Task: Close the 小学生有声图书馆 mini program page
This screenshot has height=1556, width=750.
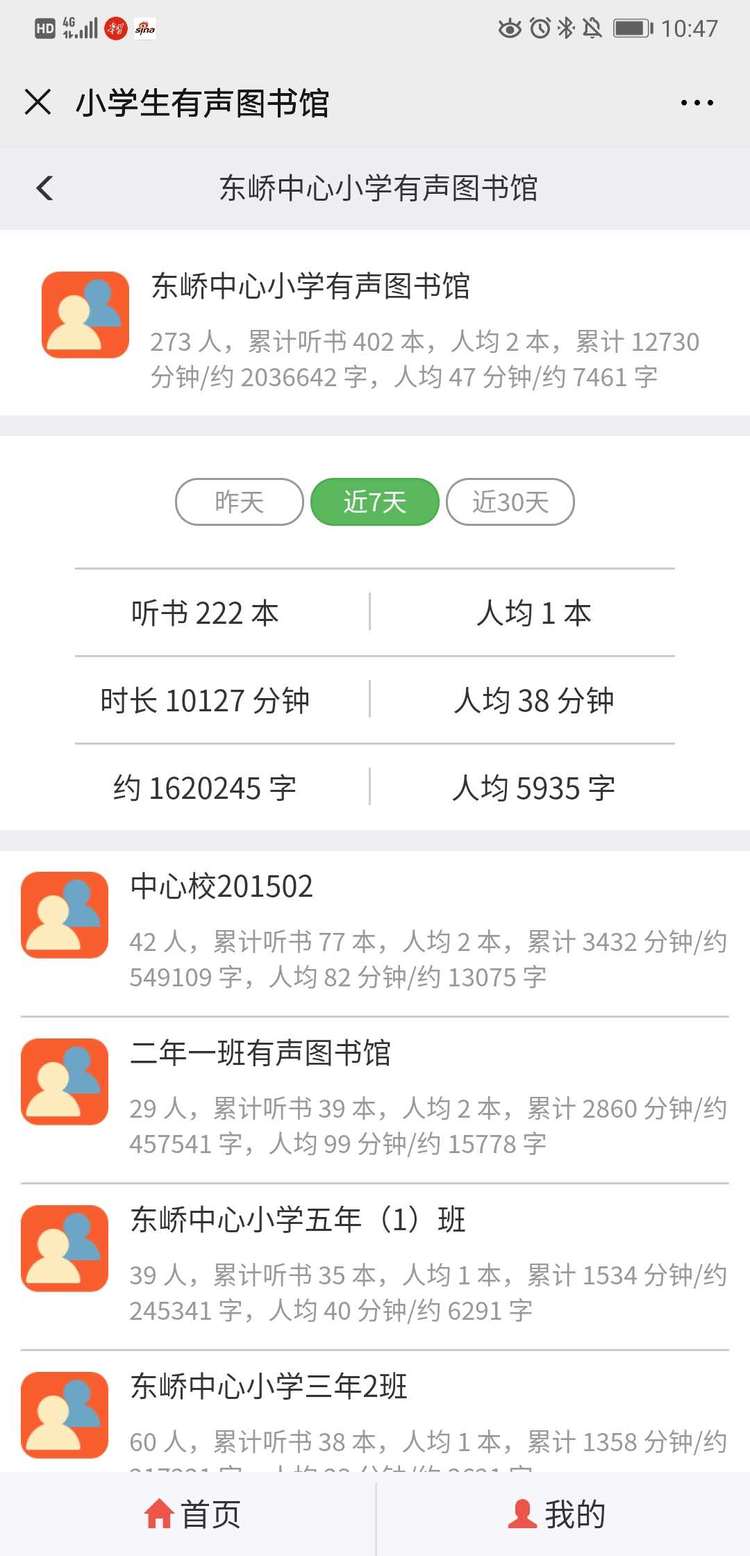Action: point(38,102)
